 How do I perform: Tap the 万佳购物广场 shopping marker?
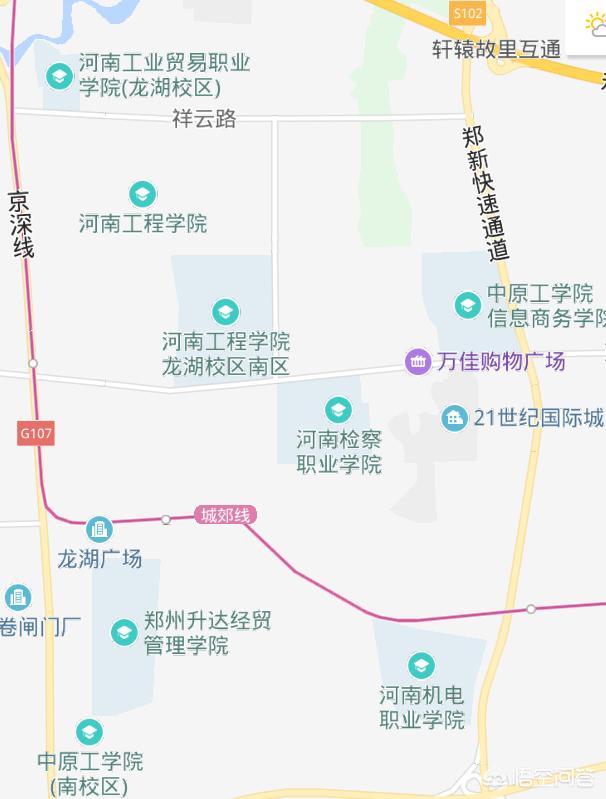(418, 362)
